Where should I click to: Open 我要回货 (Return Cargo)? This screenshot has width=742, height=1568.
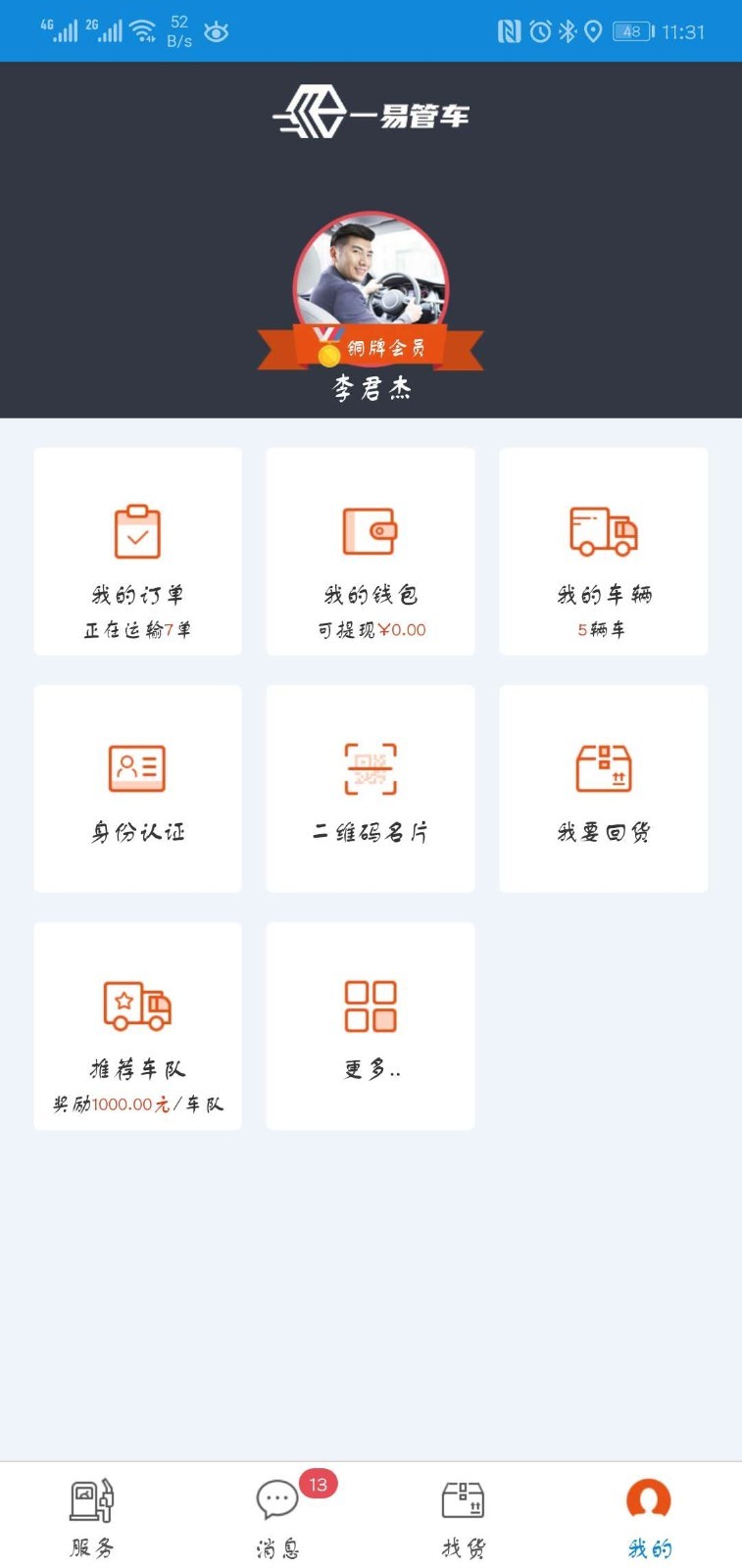tap(603, 789)
